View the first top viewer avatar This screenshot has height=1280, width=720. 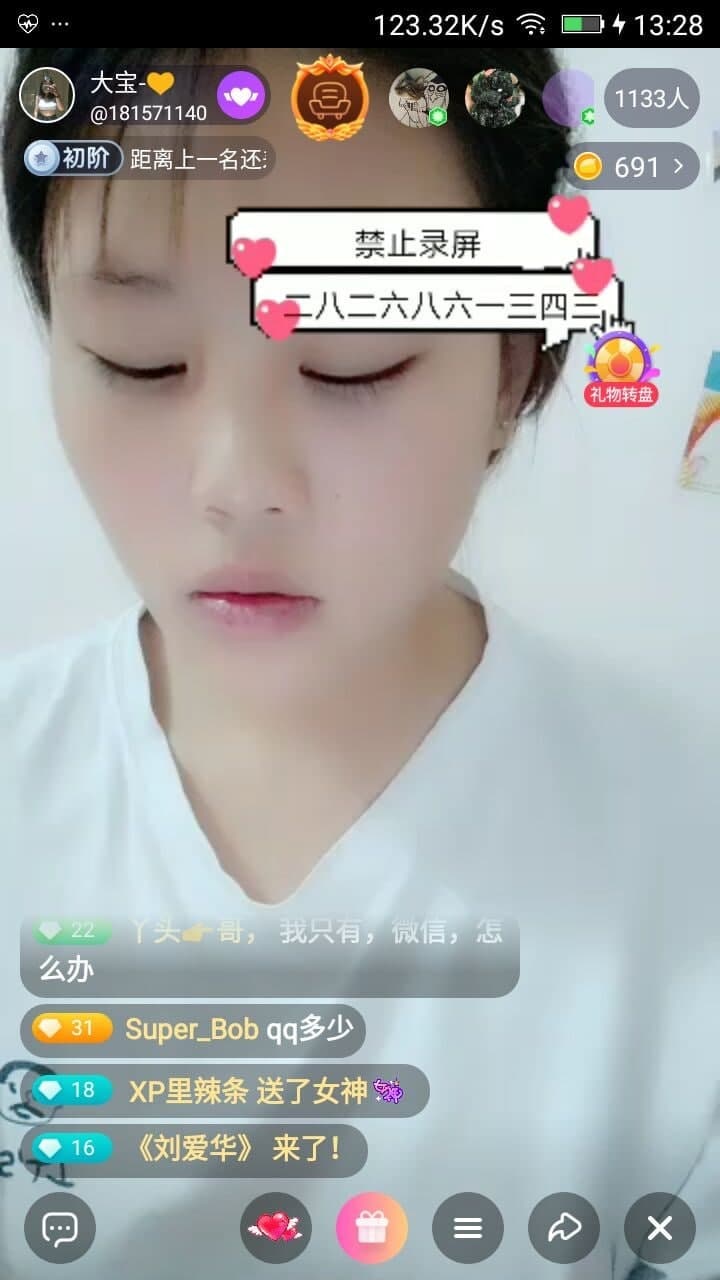(x=418, y=97)
